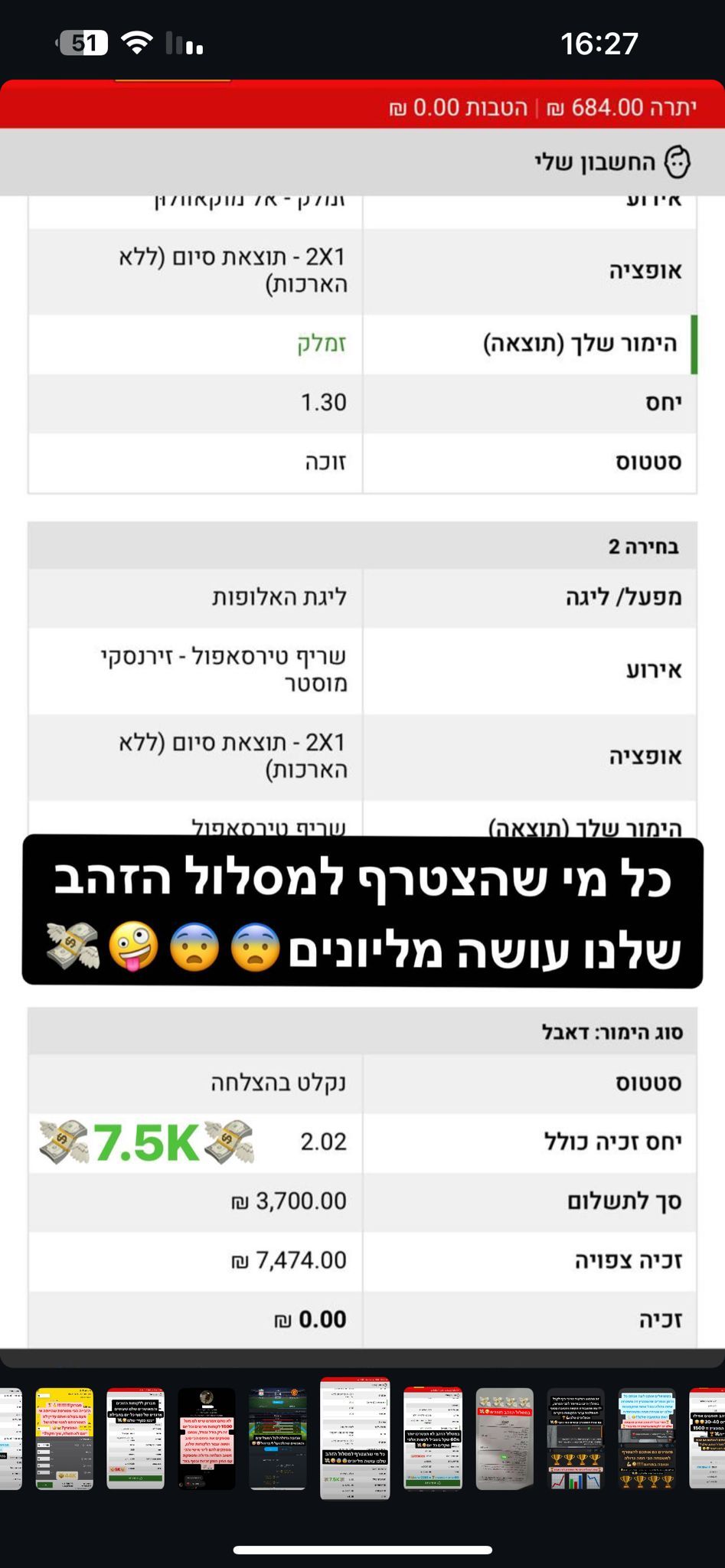Viewport: 725px width, 1568px height.
Task: Open the thumbnail with trophies and bar charts
Action: (x=576, y=1438)
